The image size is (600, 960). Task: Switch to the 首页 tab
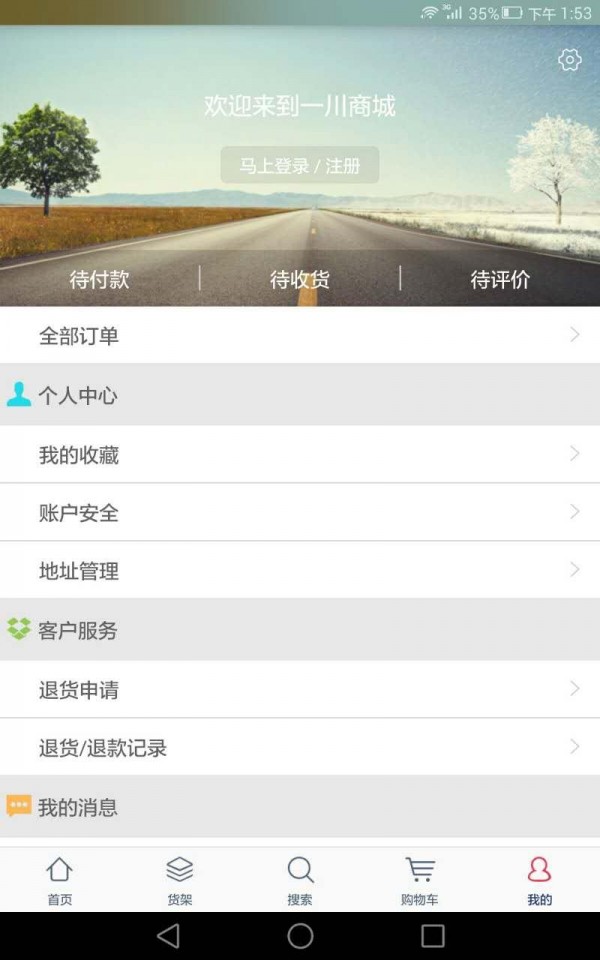tap(60, 880)
